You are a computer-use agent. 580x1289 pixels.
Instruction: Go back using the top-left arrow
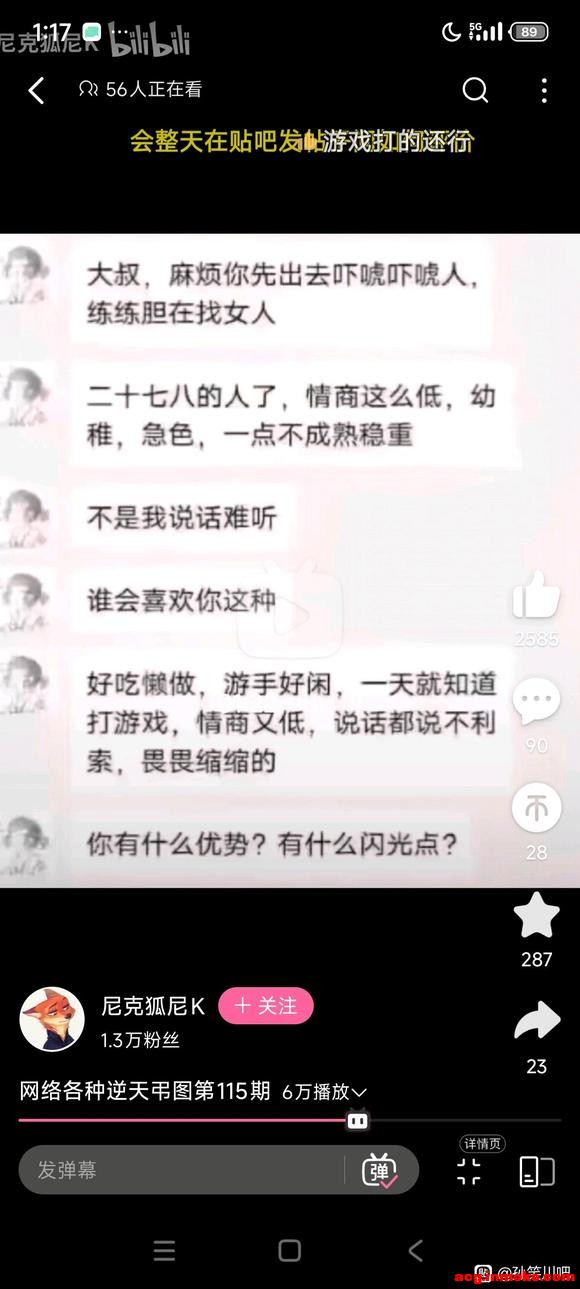click(x=36, y=91)
